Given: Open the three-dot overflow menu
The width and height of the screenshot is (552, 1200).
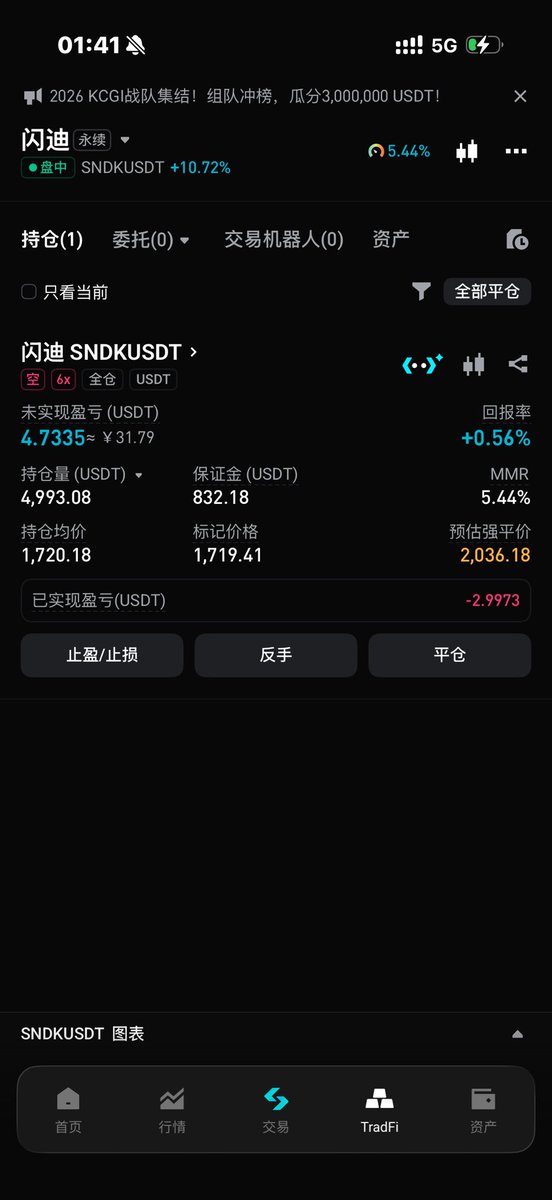Looking at the screenshot, I should pos(516,151).
